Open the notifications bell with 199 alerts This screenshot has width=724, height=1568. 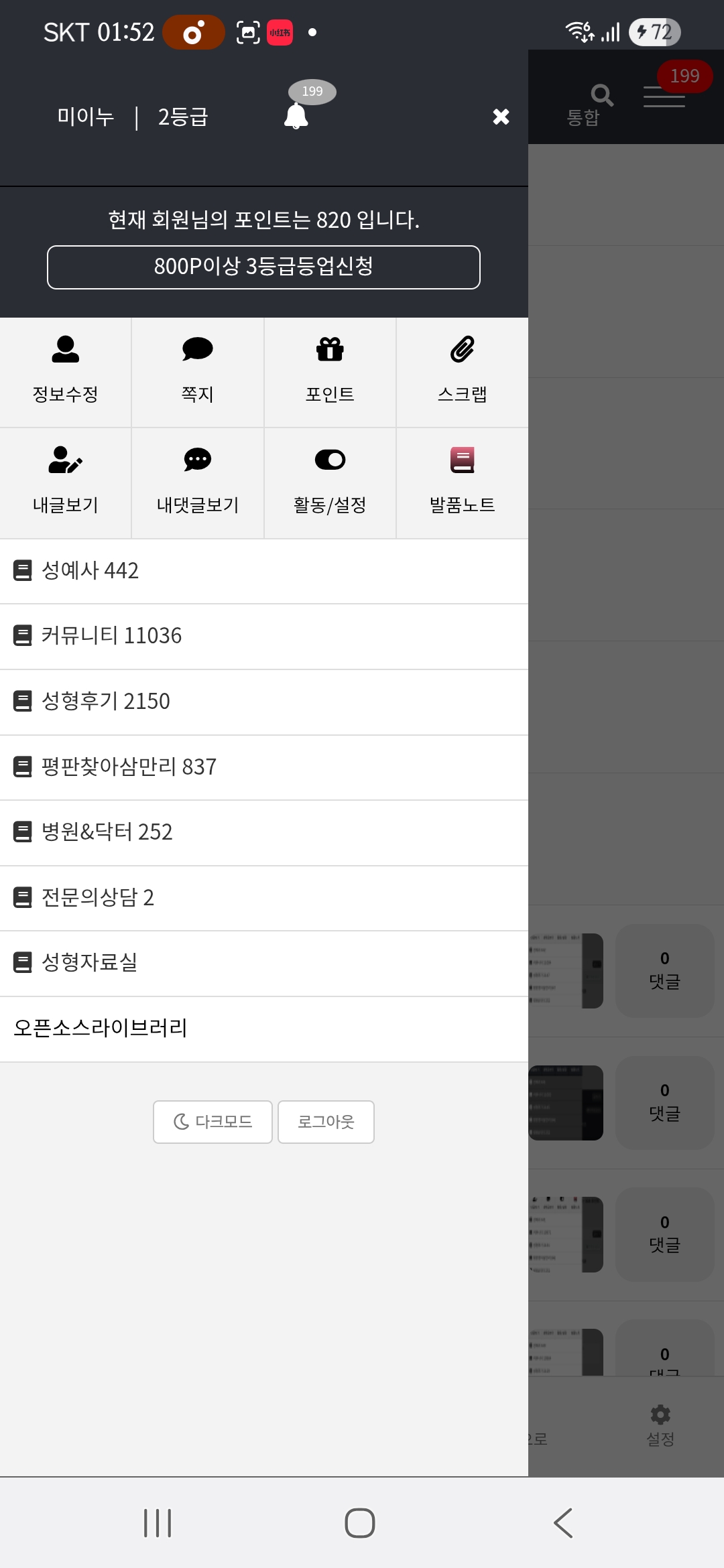click(x=296, y=115)
